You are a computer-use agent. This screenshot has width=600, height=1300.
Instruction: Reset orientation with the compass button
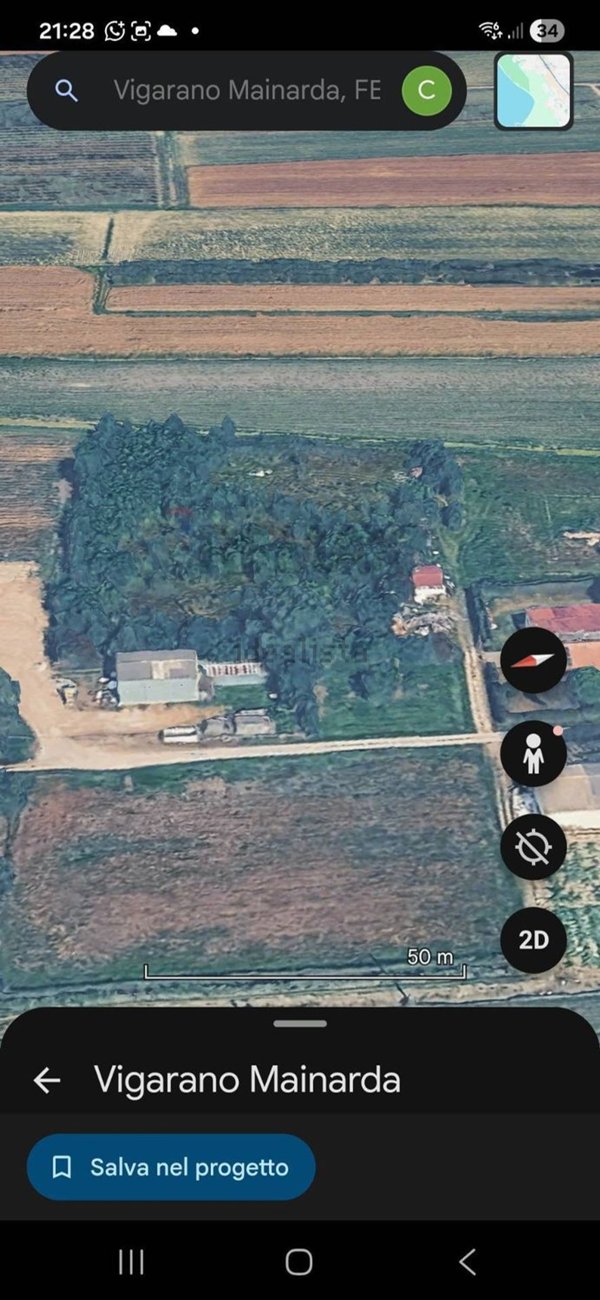(x=533, y=660)
